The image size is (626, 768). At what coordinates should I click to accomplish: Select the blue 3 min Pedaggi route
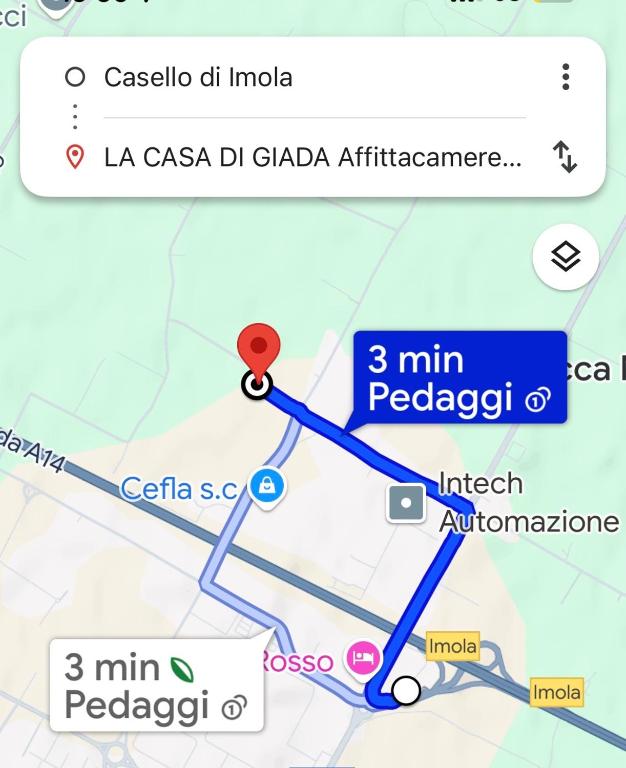tap(459, 378)
